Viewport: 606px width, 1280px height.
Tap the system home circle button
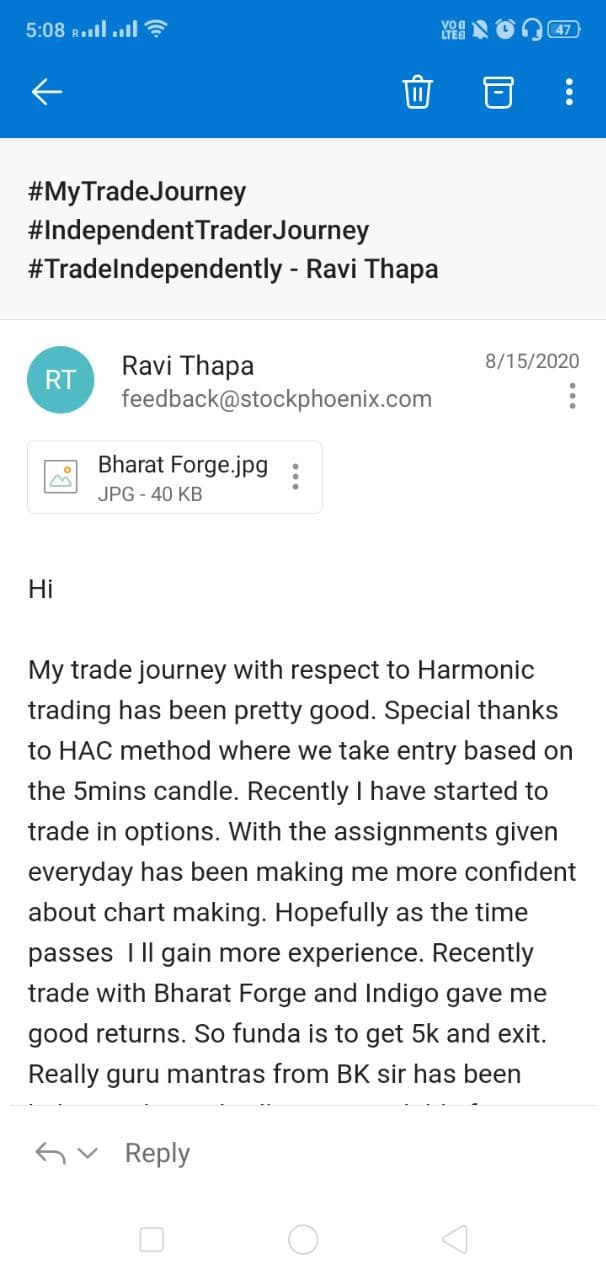click(303, 1240)
